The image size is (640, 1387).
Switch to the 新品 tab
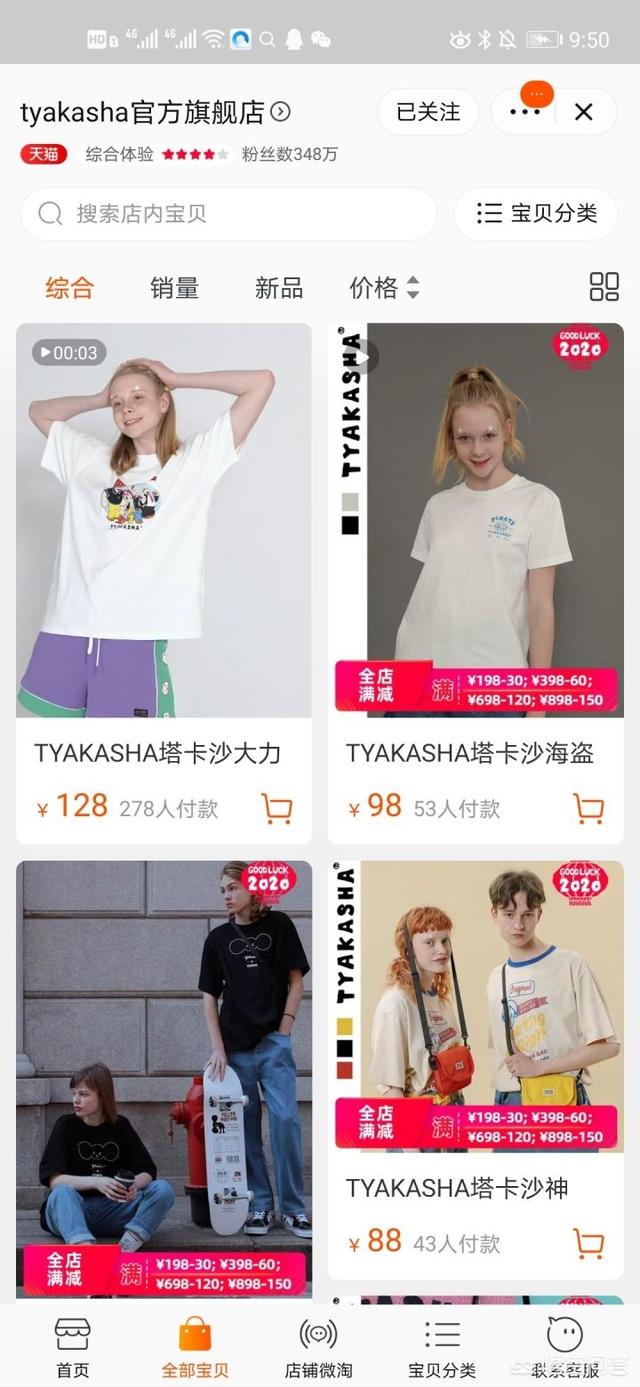point(279,288)
